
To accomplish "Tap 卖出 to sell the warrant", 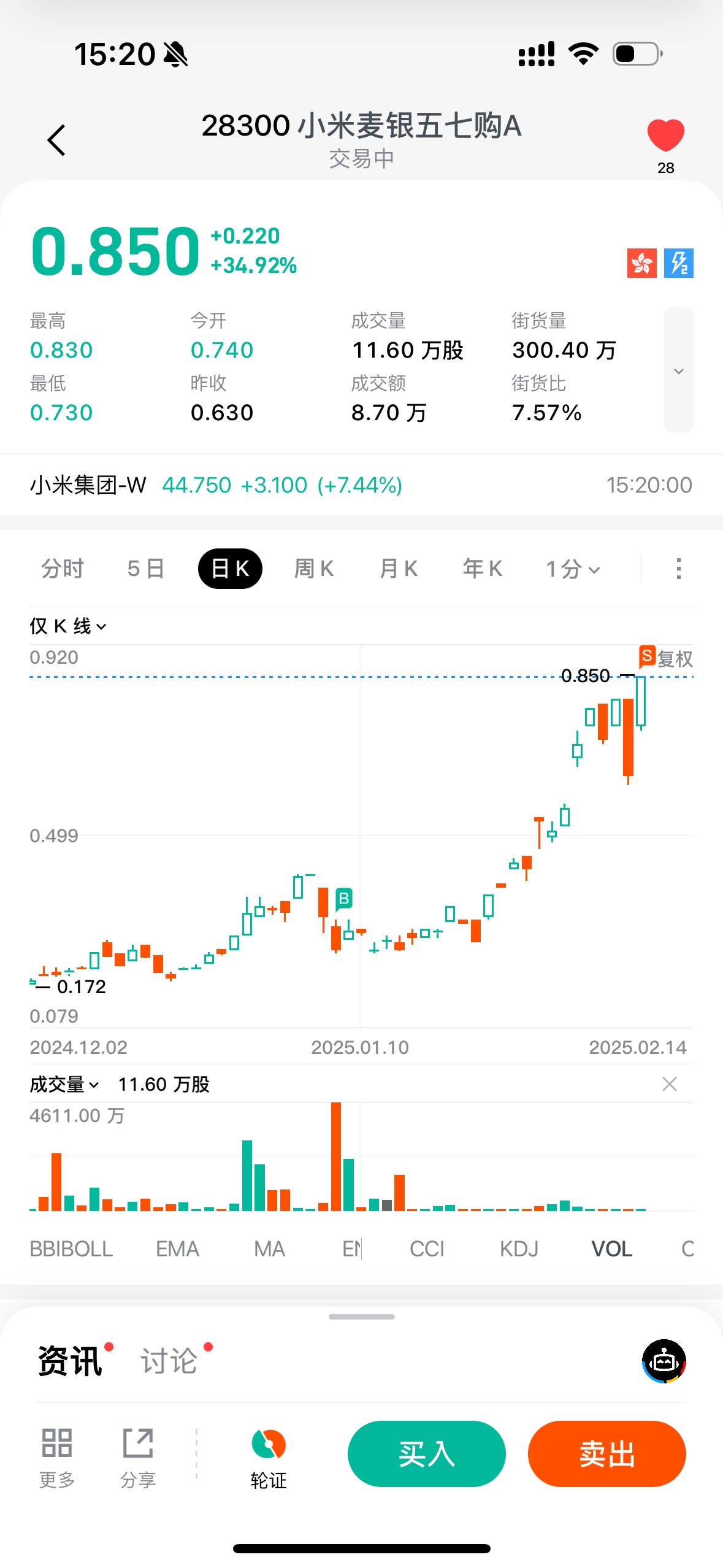I will [606, 1453].
